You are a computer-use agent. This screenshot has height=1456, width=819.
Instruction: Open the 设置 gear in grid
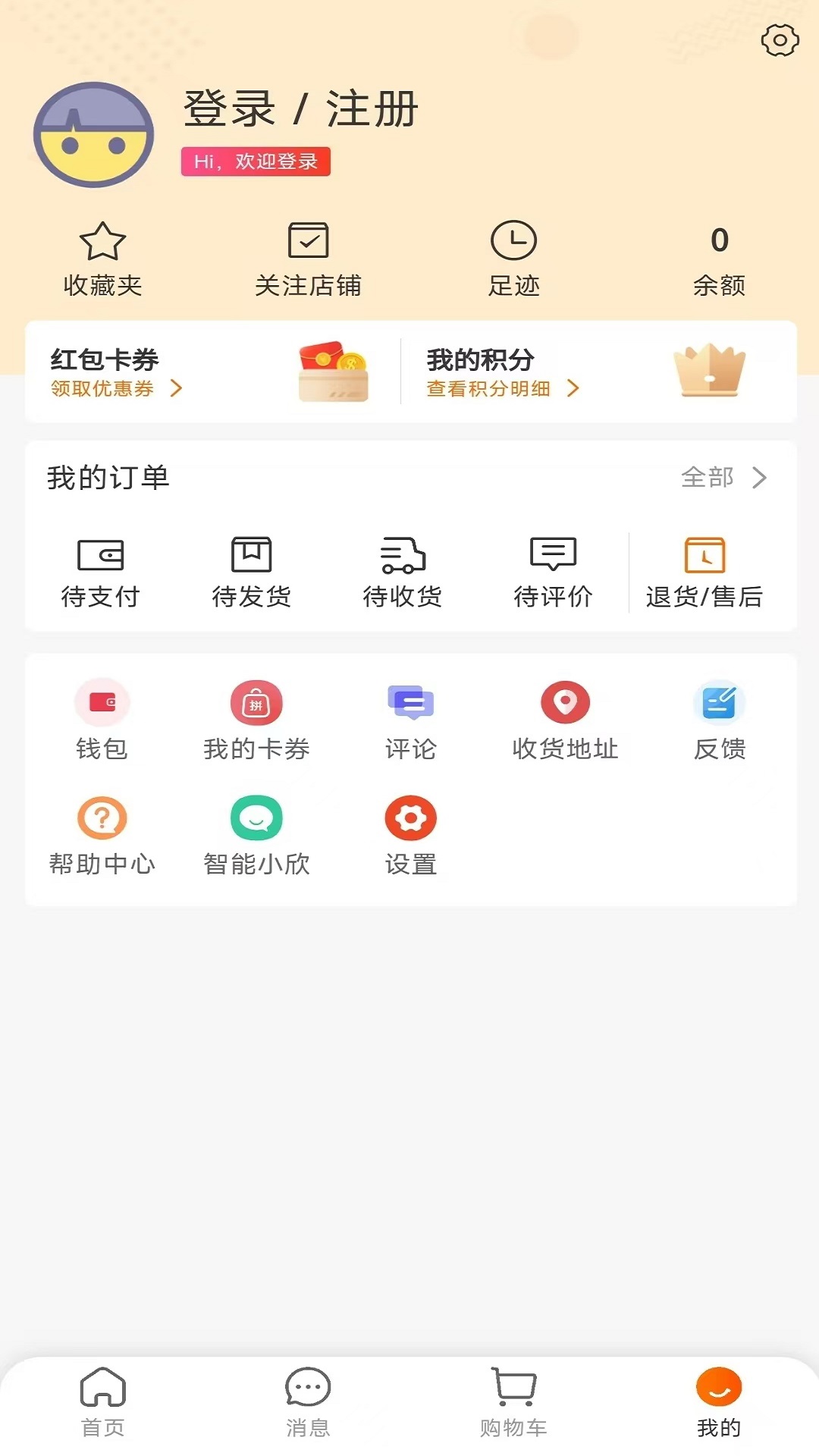pyautogui.click(x=410, y=817)
